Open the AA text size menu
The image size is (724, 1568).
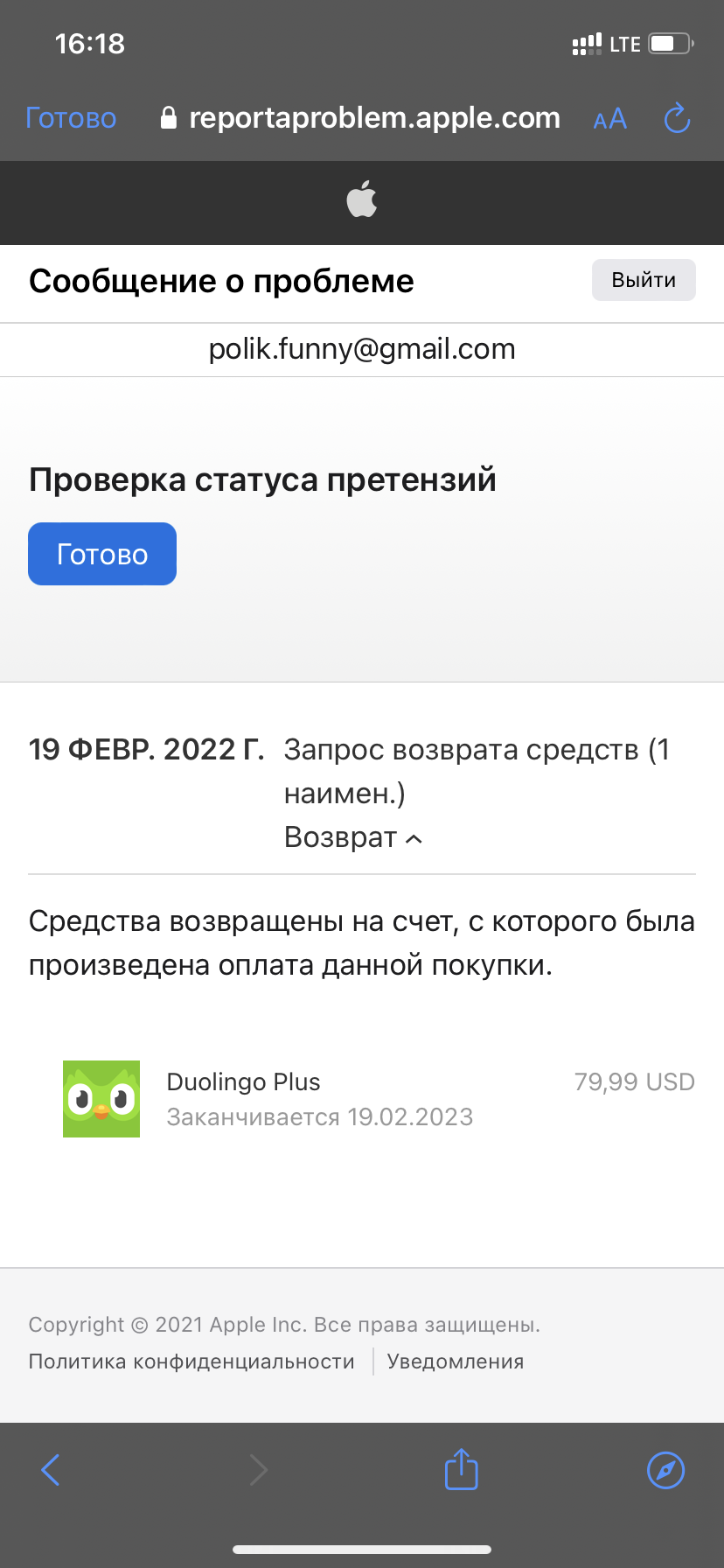pos(609,119)
